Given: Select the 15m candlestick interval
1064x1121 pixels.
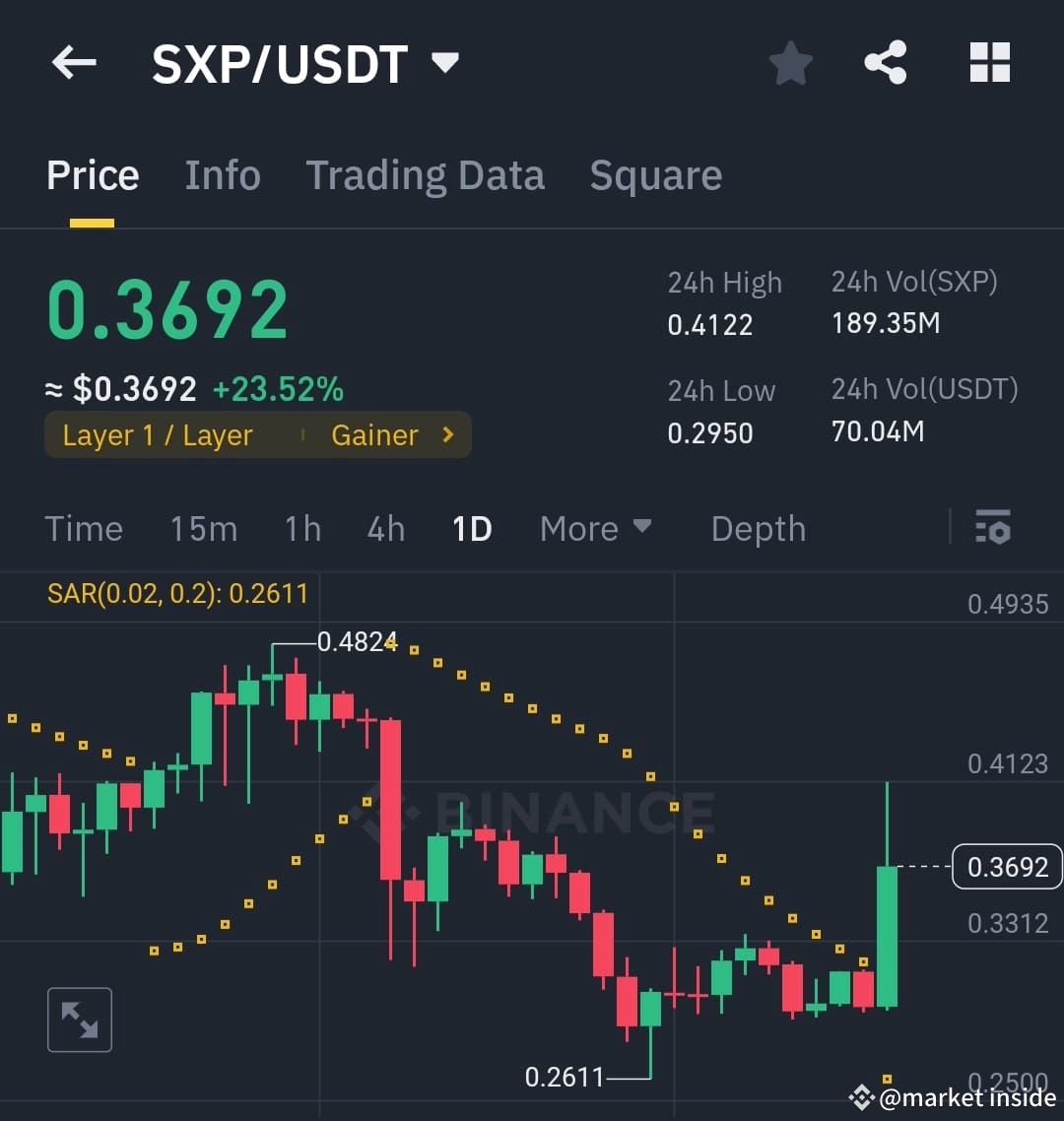Looking at the screenshot, I should [x=203, y=528].
